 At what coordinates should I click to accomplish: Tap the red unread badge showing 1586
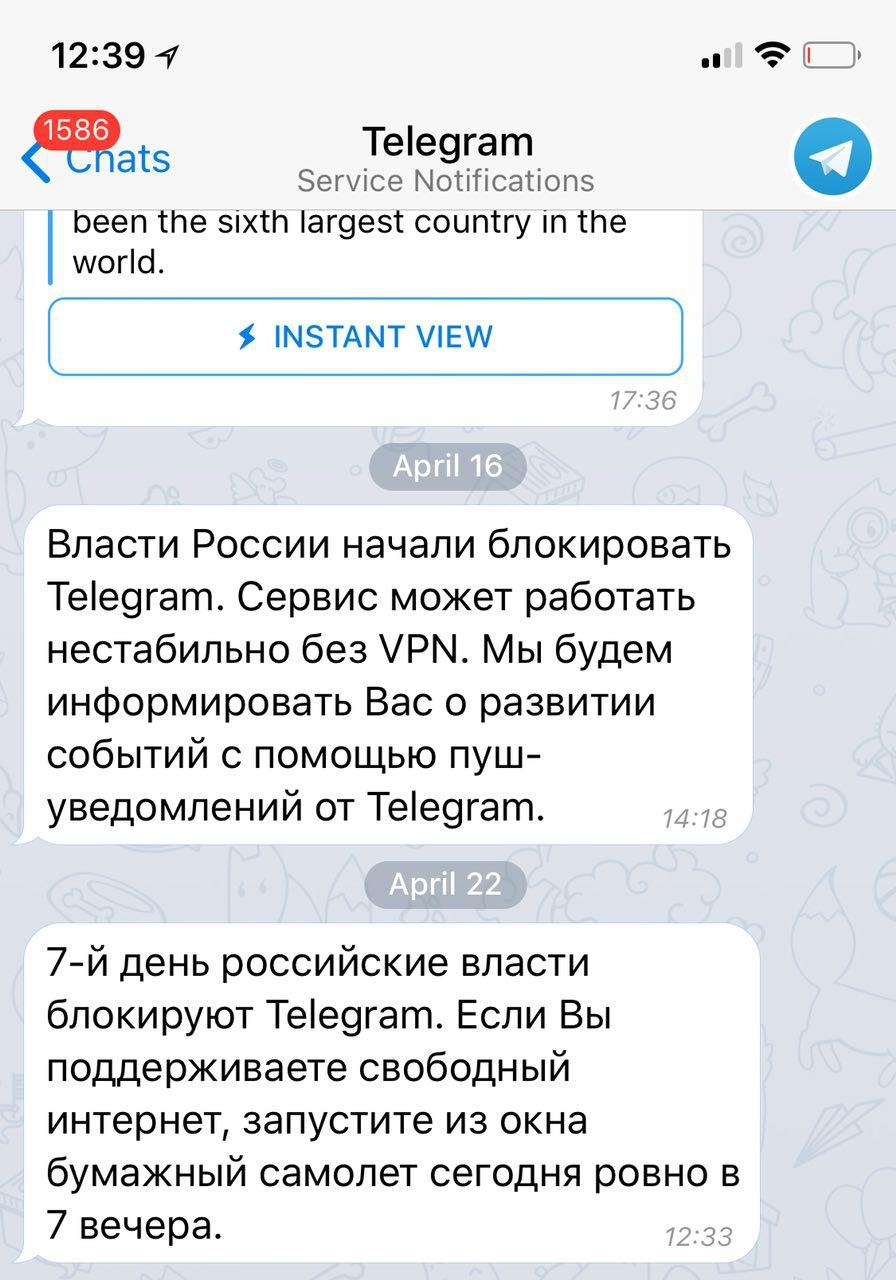coord(77,127)
